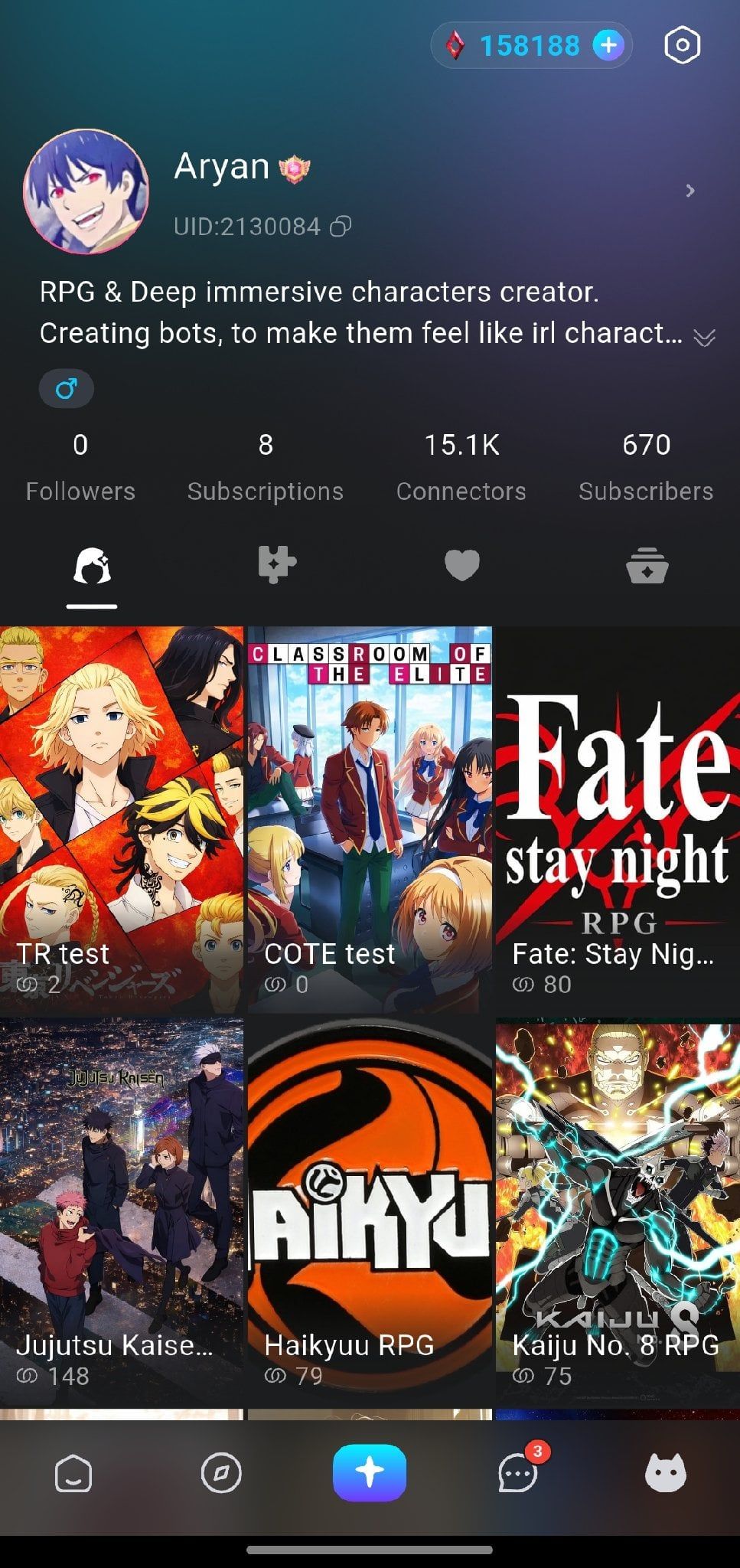Open the Fate: Stay Night RPG card
Screen dimensions: 740x1568
(x=618, y=820)
